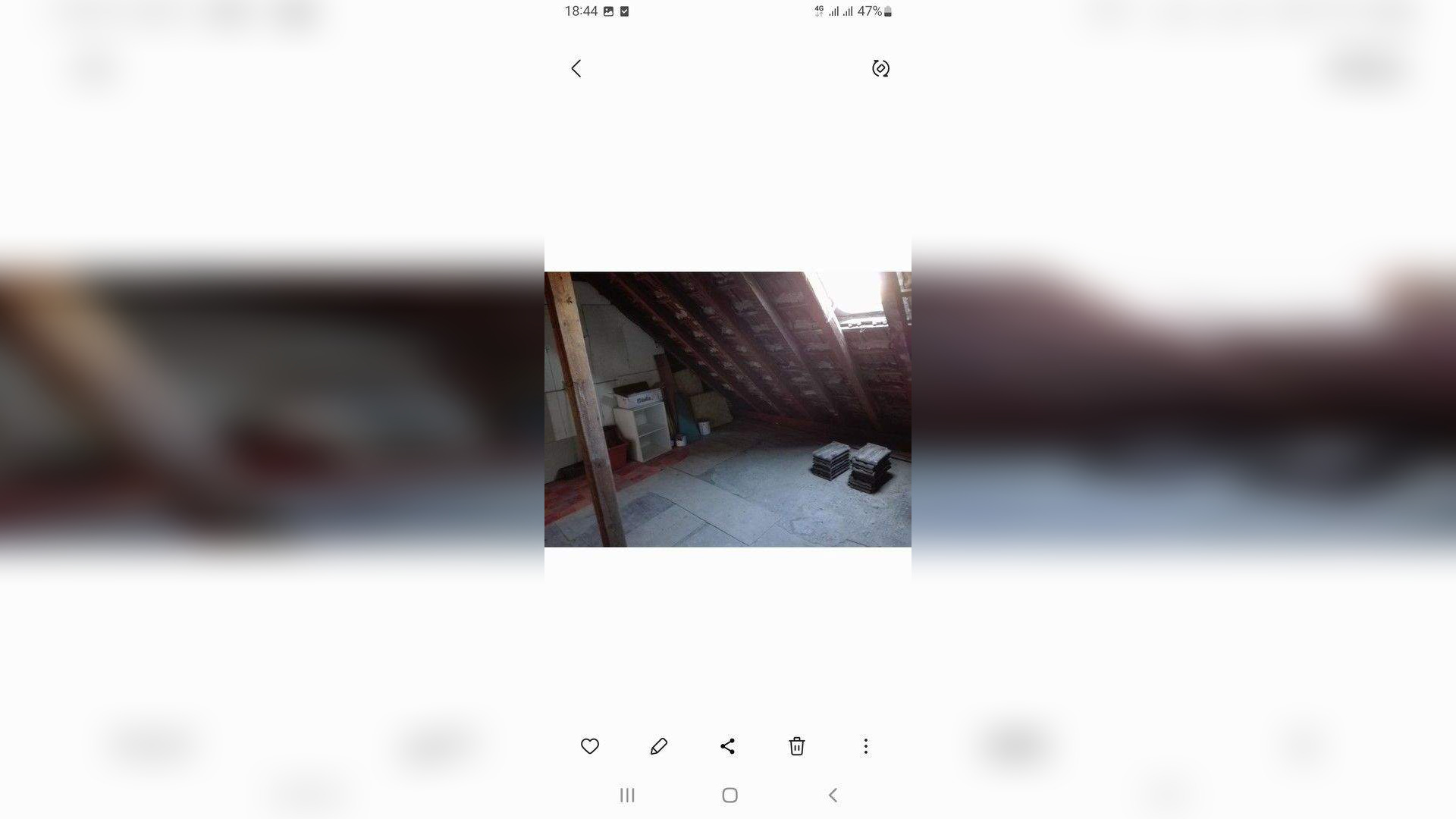Open the three-dot more options menu
The image size is (1456, 819).
865,746
